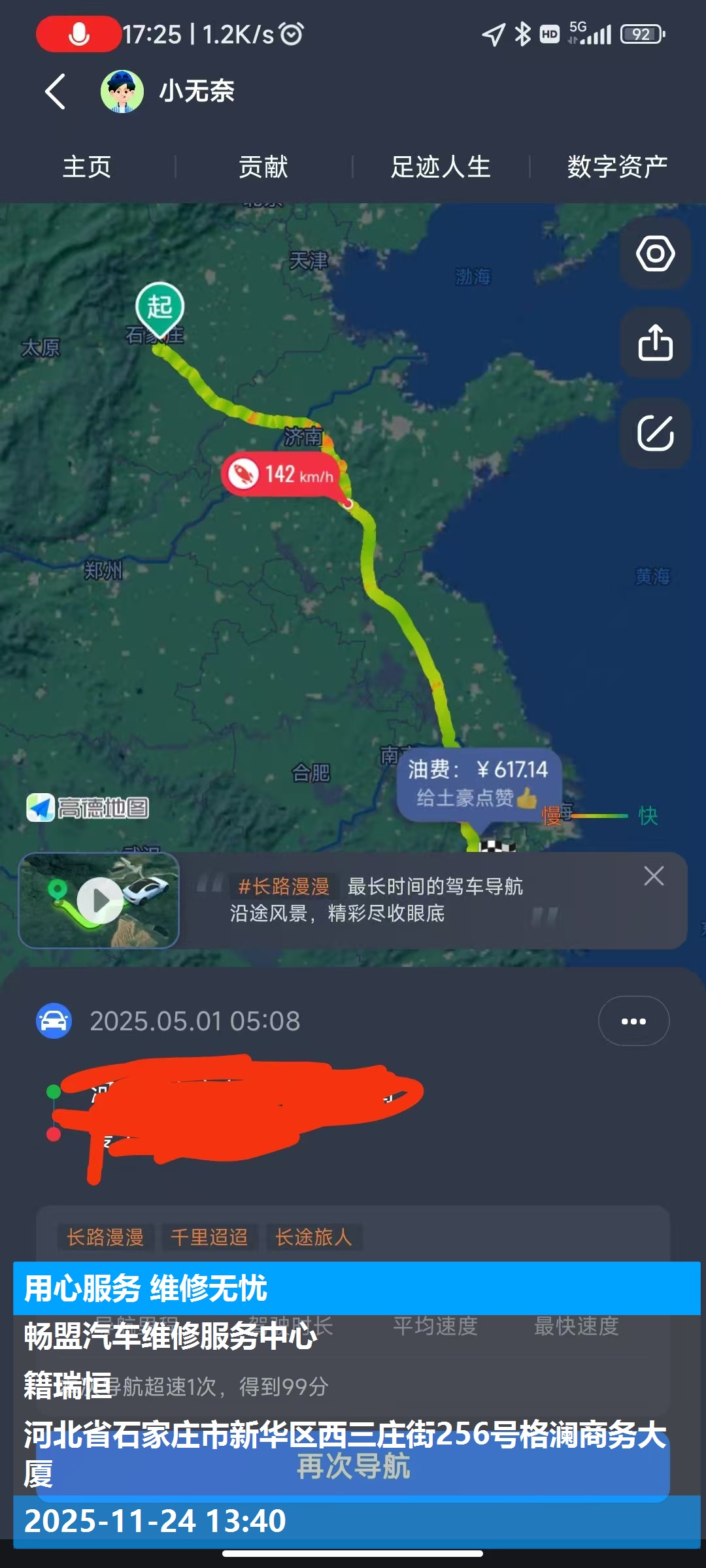706x1568 pixels.
Task: Open the hexagon settings button on the map
Action: click(655, 253)
